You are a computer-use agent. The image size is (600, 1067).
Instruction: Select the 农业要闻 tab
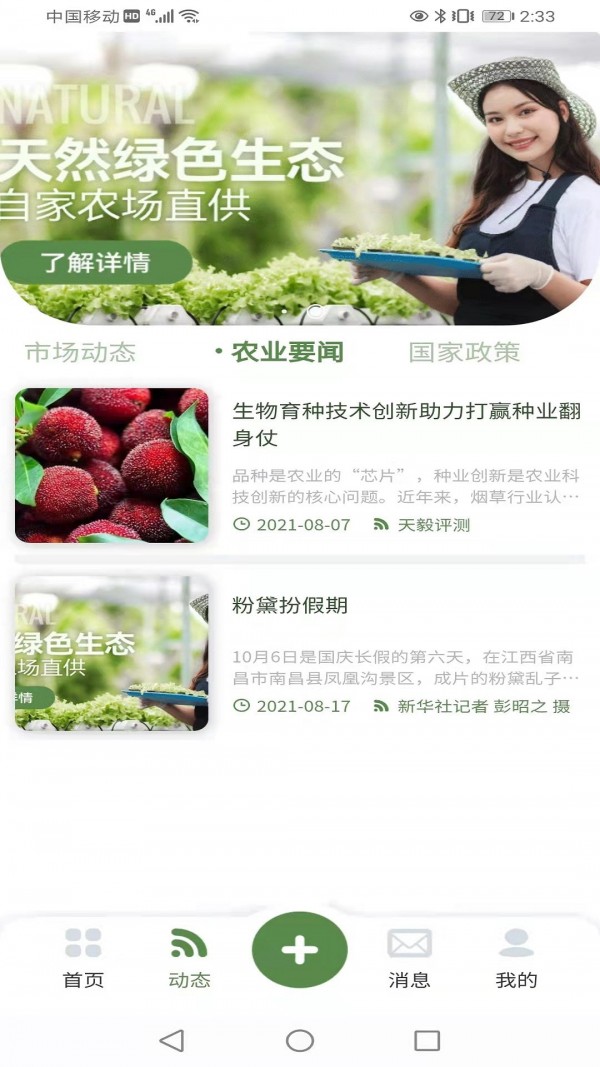(x=287, y=352)
